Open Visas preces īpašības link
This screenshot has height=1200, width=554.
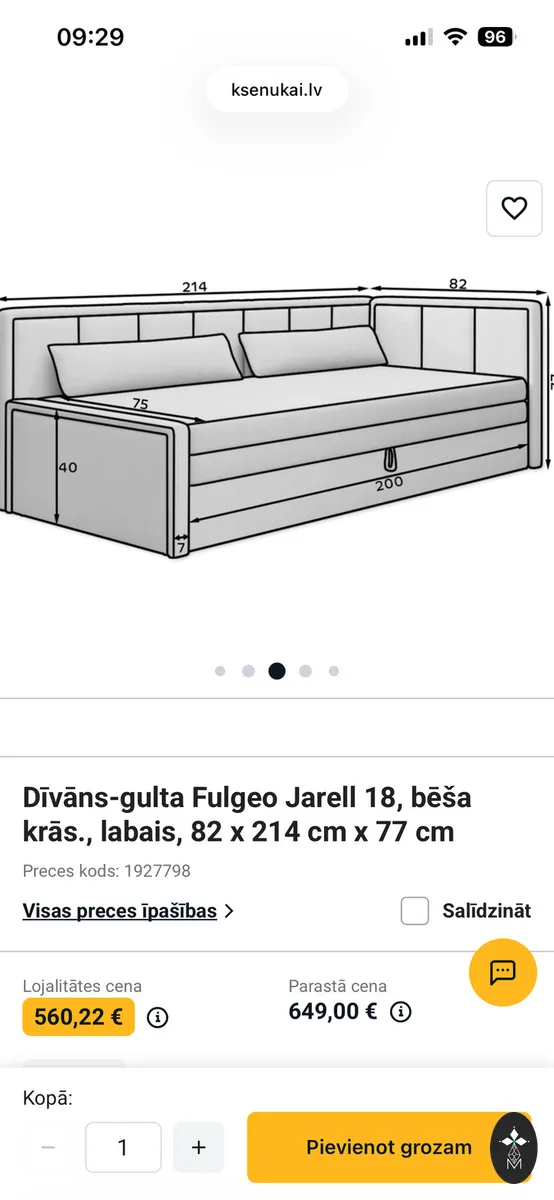click(128, 911)
